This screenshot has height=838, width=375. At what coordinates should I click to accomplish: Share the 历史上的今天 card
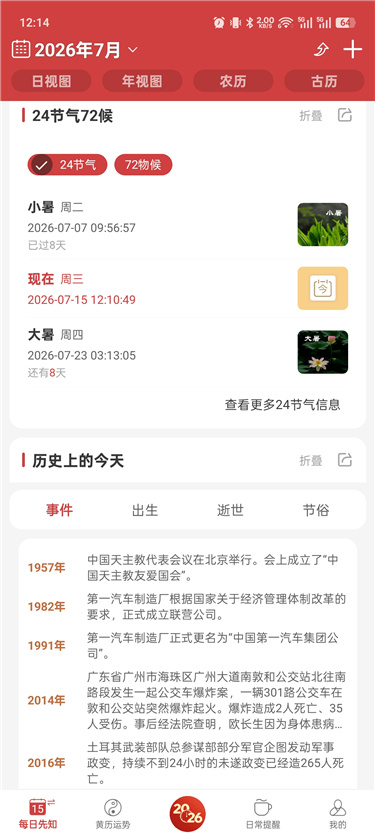click(345, 460)
